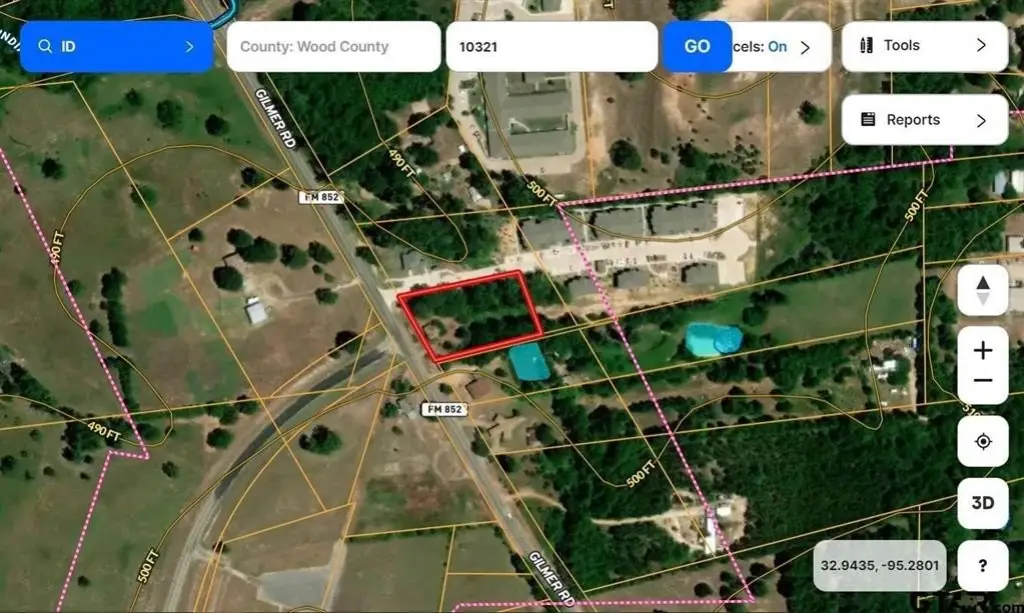Reset map orientation with compass button
1024x613 pixels.
click(x=982, y=290)
